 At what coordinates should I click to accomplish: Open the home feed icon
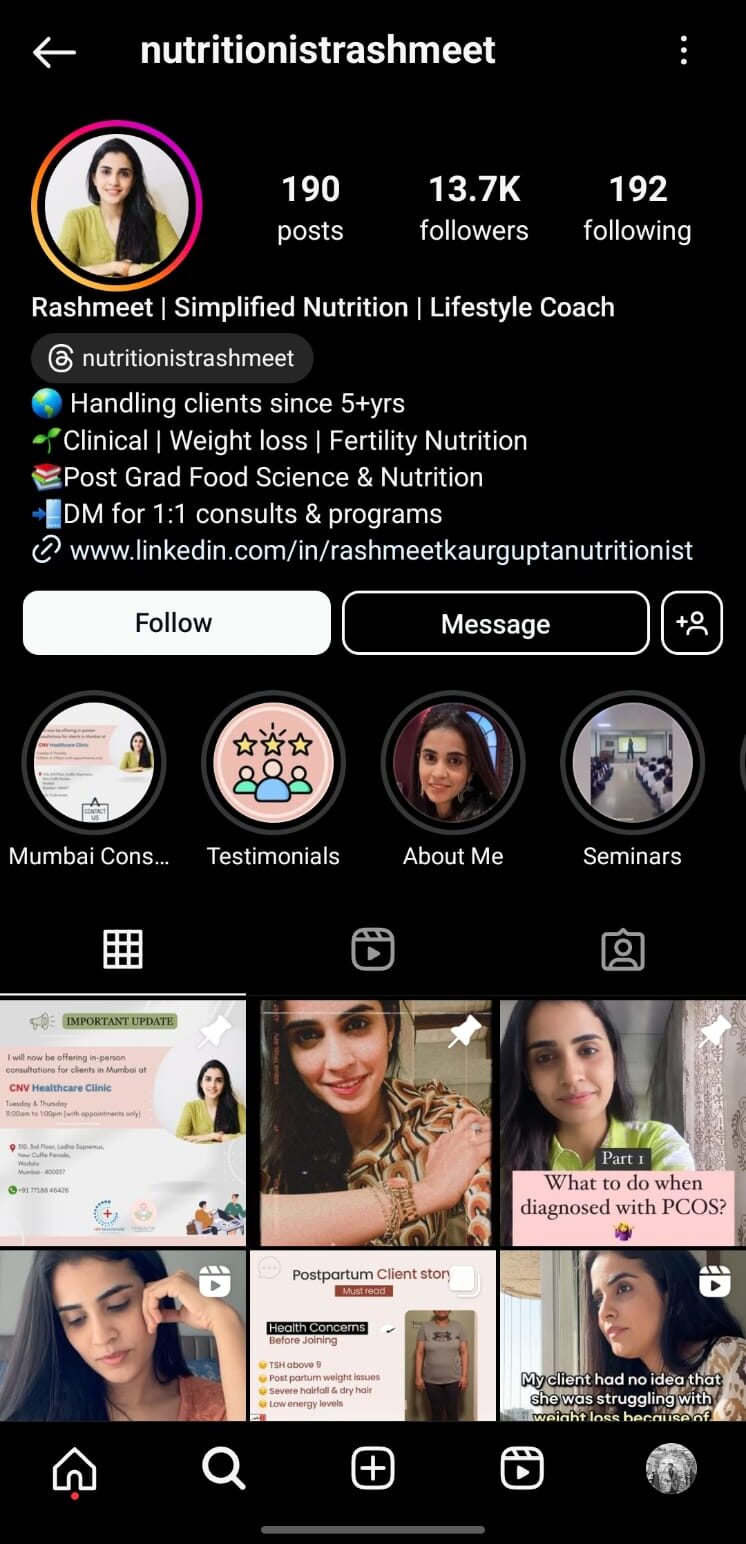click(x=74, y=1467)
